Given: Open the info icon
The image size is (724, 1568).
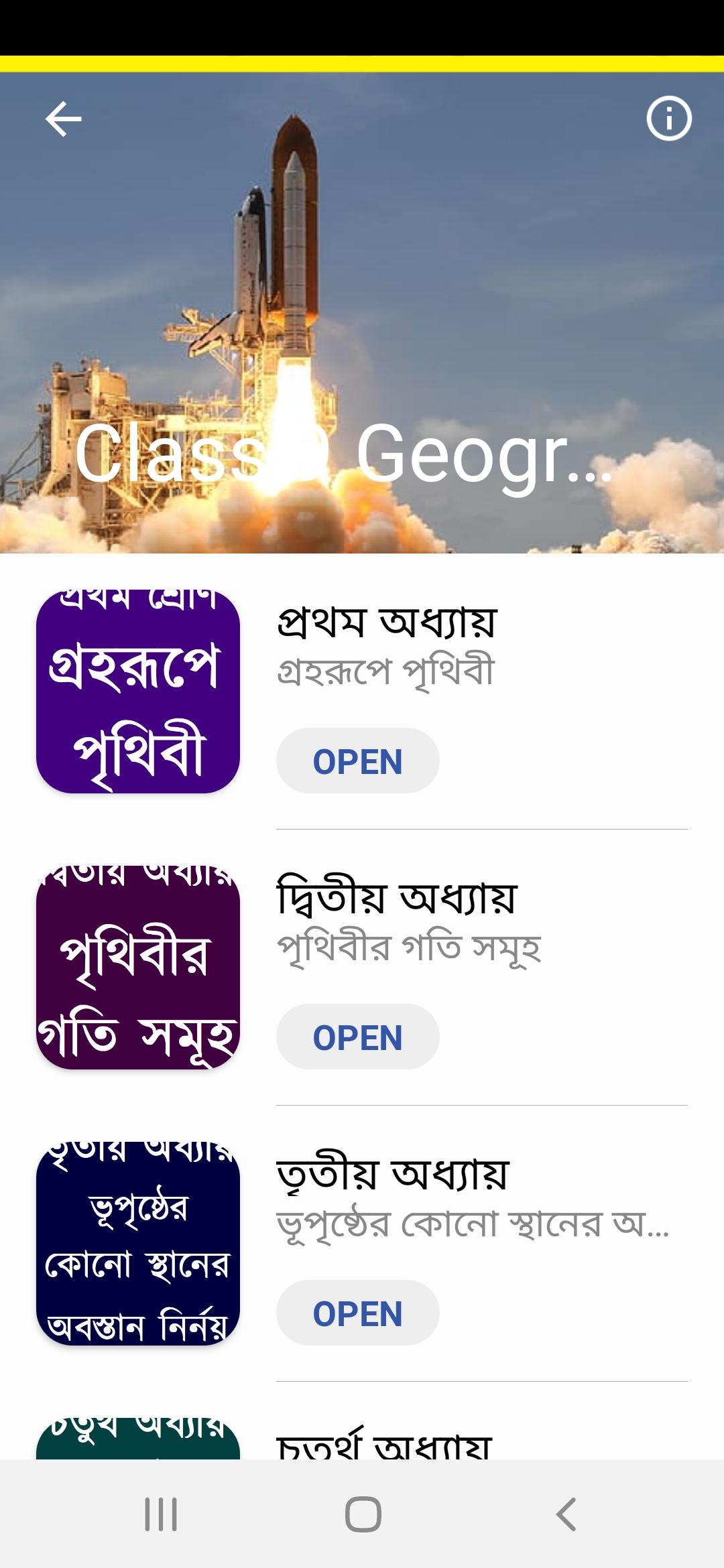Looking at the screenshot, I should (668, 119).
